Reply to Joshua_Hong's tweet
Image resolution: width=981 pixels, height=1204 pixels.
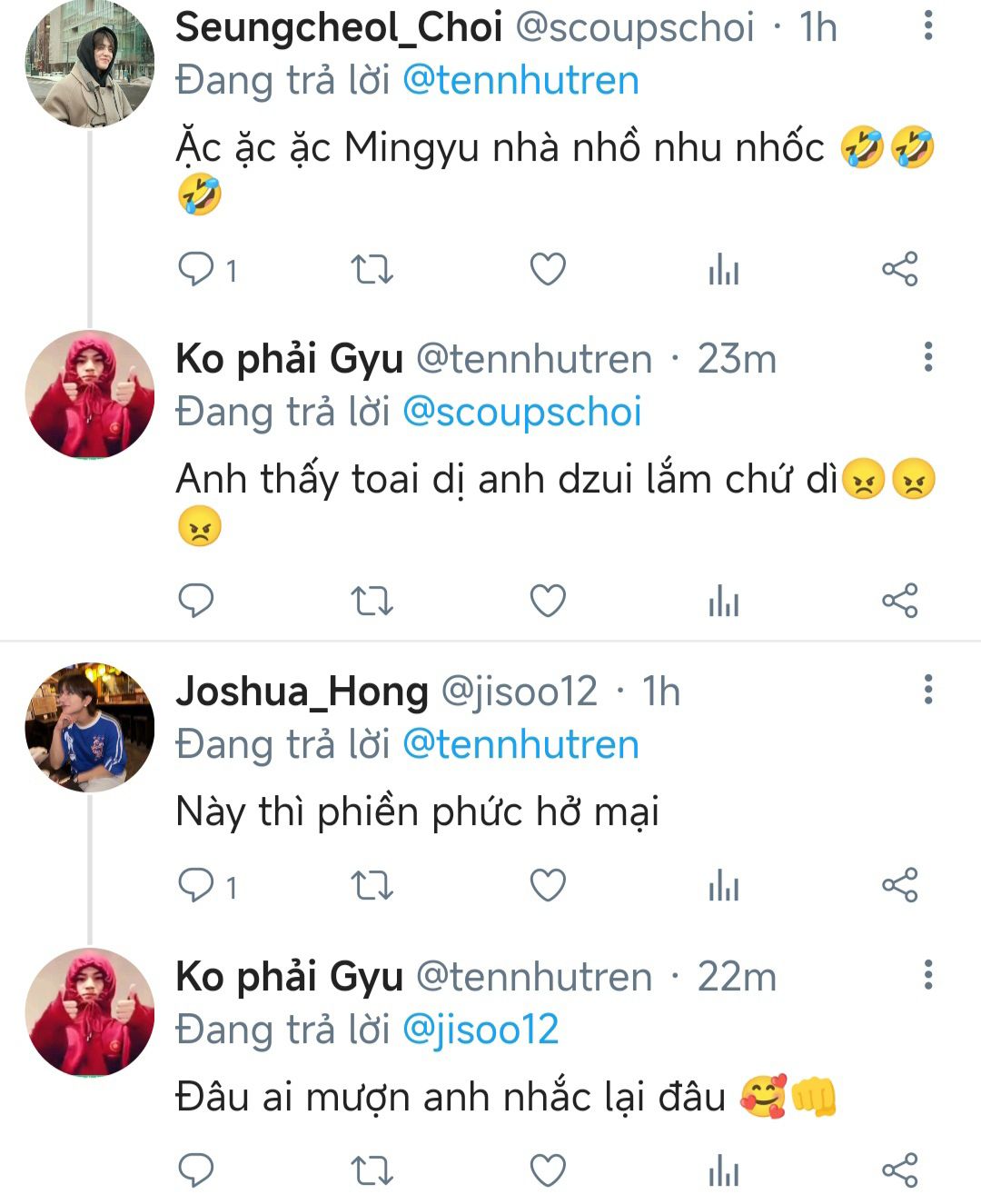pos(196,886)
